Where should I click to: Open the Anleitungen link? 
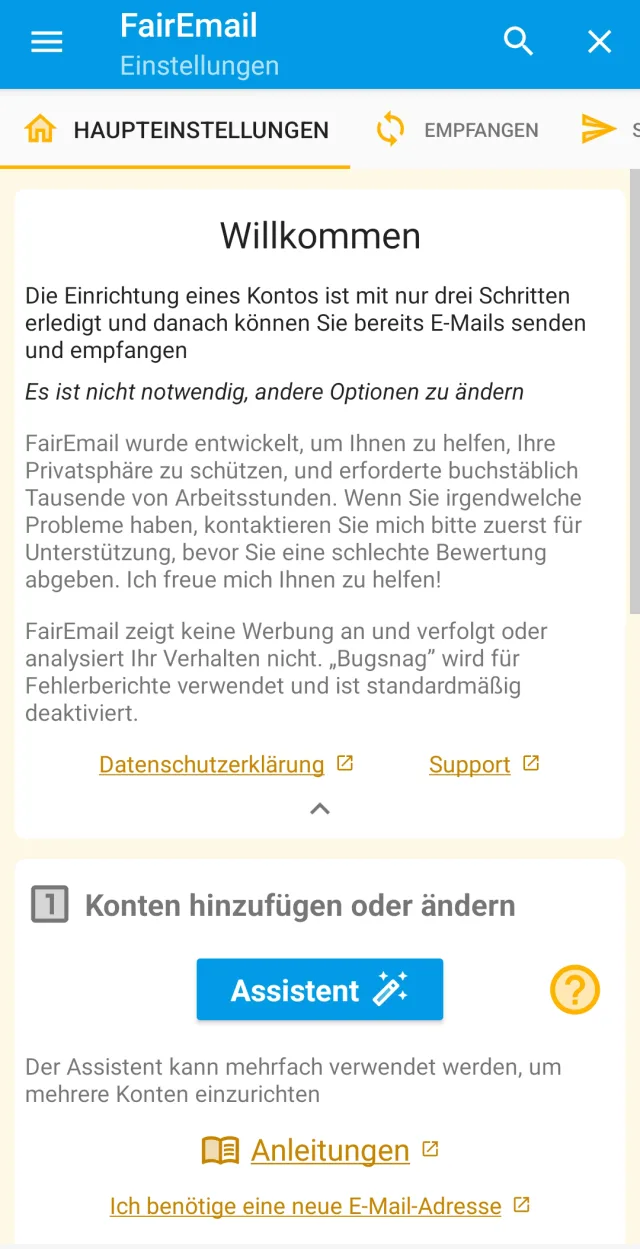330,1151
